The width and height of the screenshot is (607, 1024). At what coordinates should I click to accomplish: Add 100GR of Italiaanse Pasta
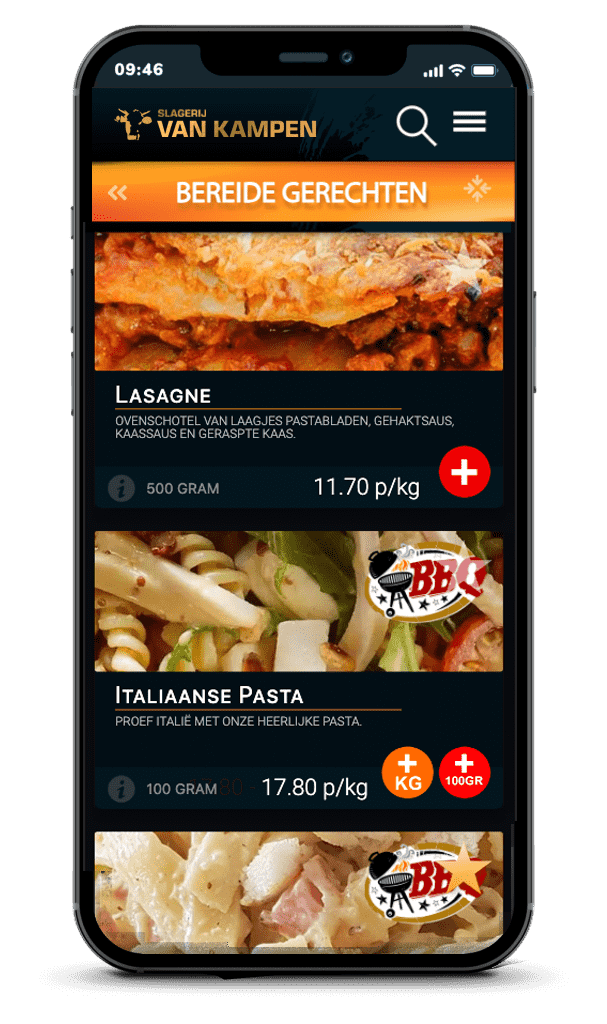point(464,772)
